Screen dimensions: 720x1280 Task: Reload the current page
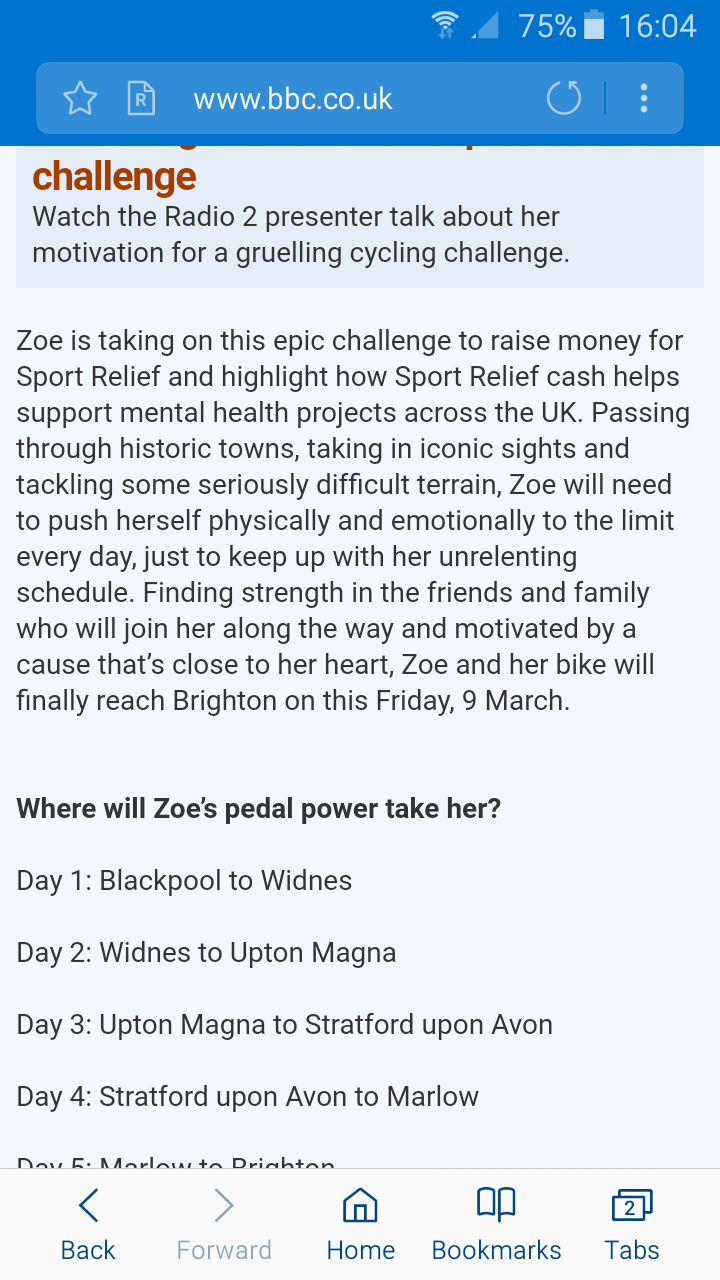coord(564,98)
